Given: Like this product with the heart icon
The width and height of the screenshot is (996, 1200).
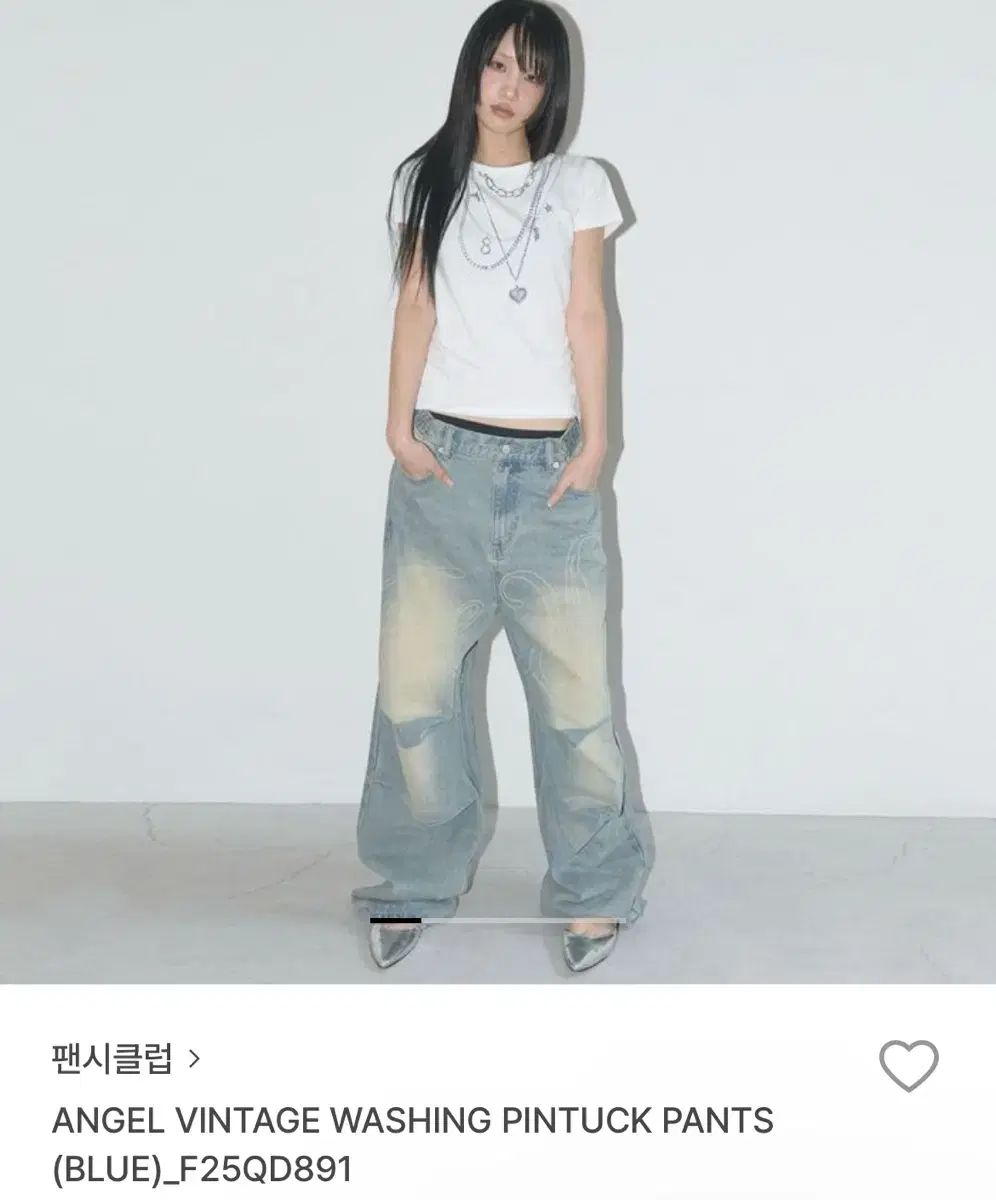Looking at the screenshot, I should [908, 1066].
